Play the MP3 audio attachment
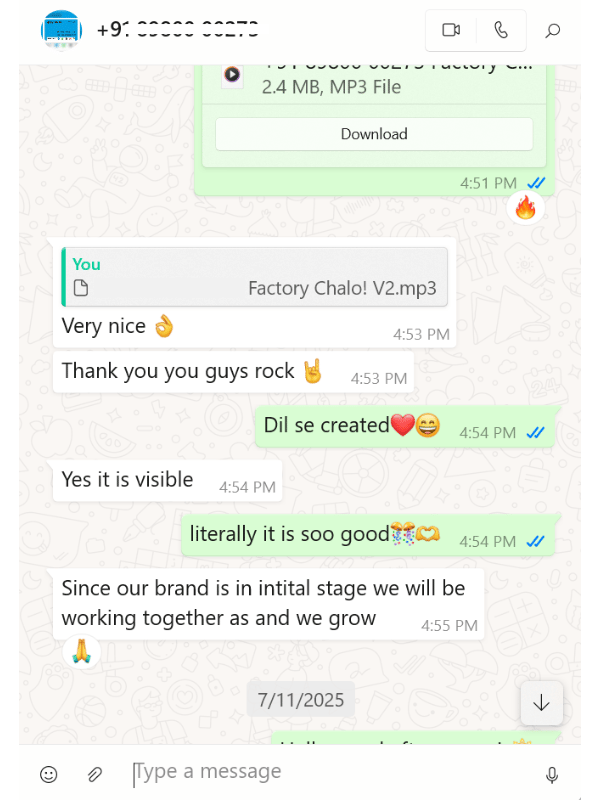 click(232, 74)
